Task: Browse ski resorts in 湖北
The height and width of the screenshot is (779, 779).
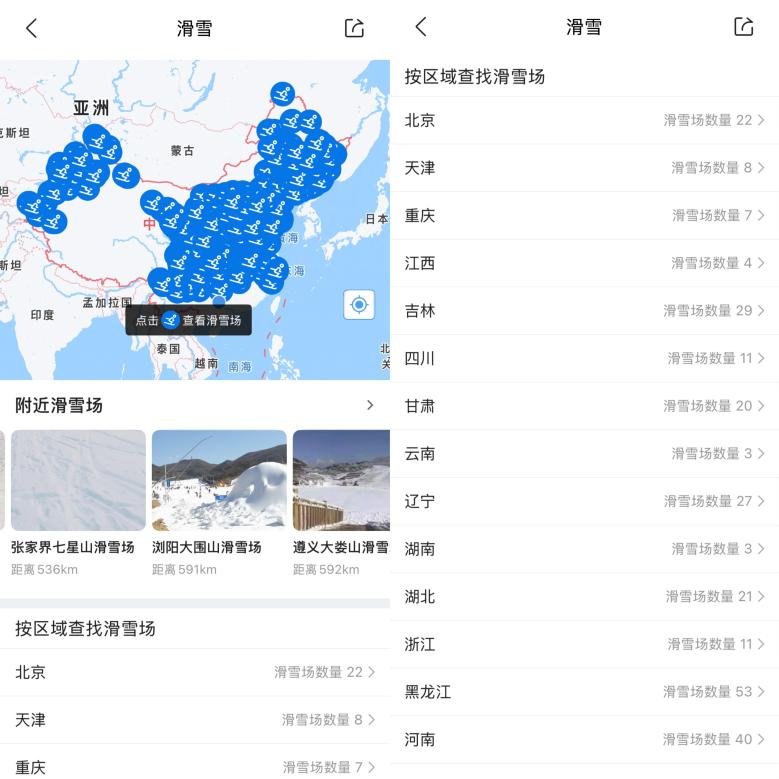Action: click(584, 597)
